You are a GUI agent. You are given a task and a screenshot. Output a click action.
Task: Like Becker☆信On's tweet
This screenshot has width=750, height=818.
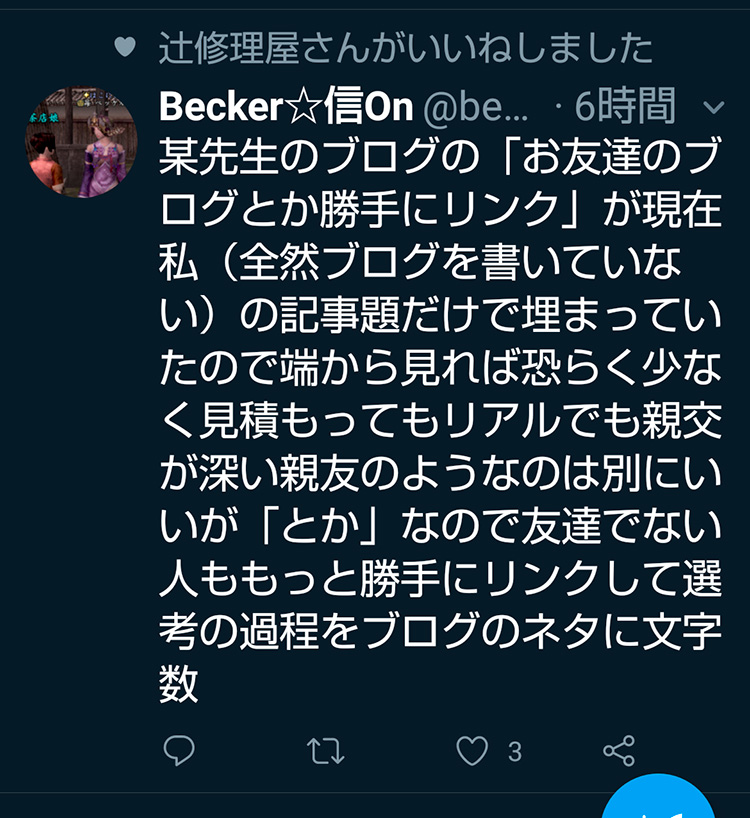(x=472, y=750)
